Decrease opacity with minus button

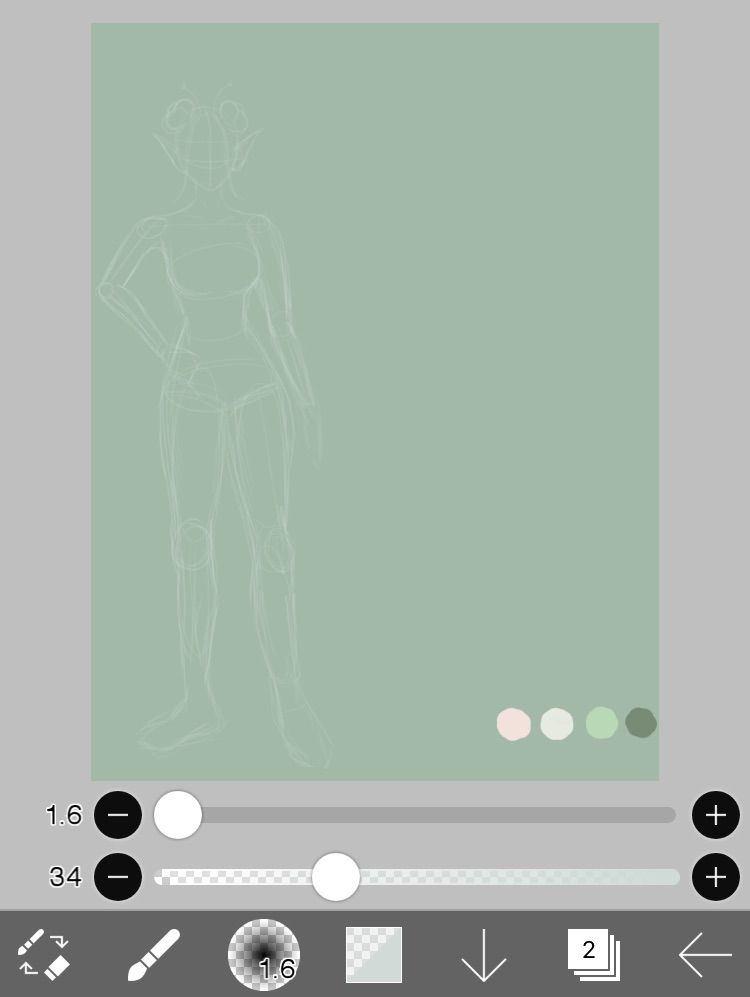tap(118, 877)
